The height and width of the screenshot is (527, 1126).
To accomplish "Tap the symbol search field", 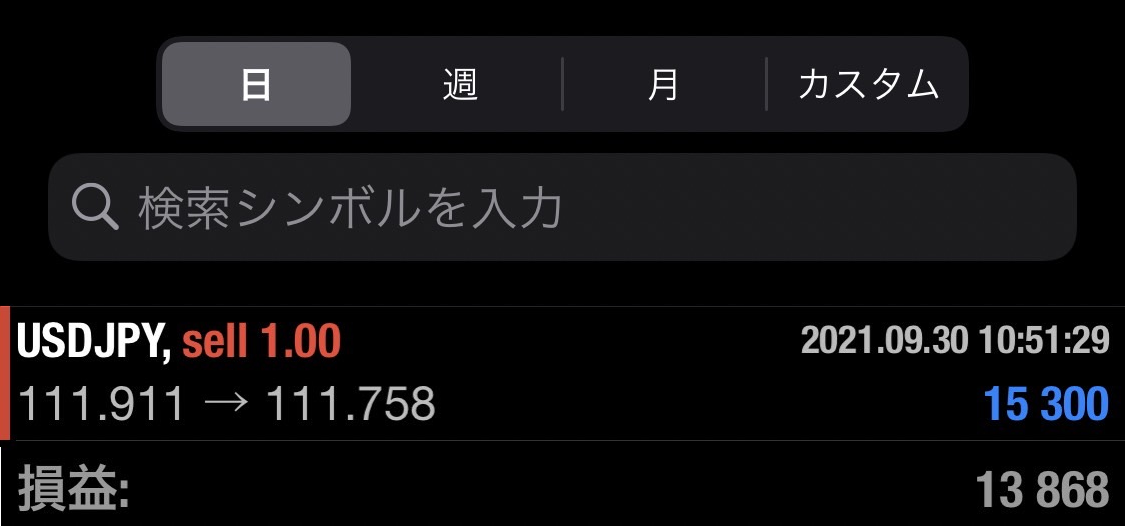I will pos(562,208).
